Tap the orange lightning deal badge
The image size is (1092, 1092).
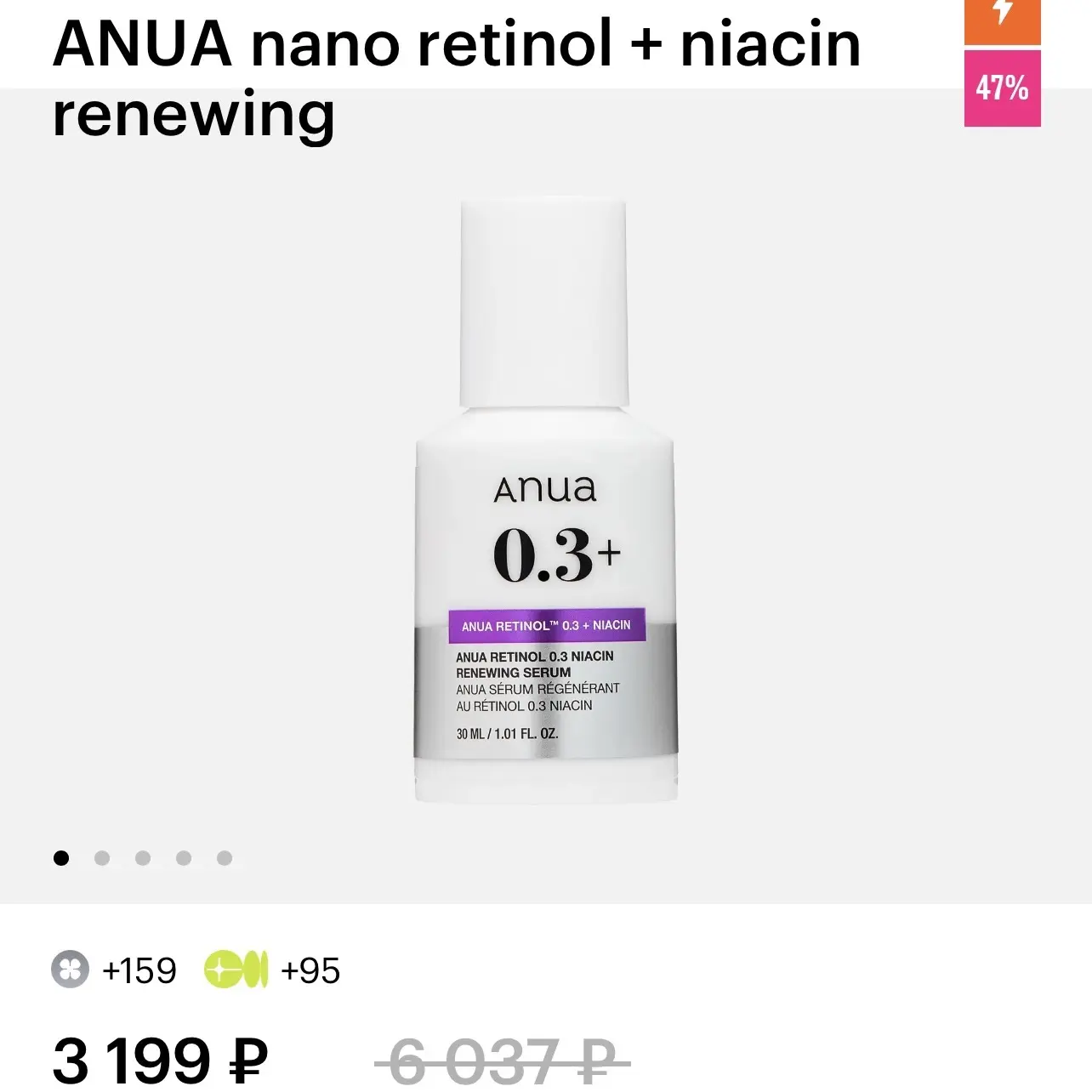point(1002,21)
